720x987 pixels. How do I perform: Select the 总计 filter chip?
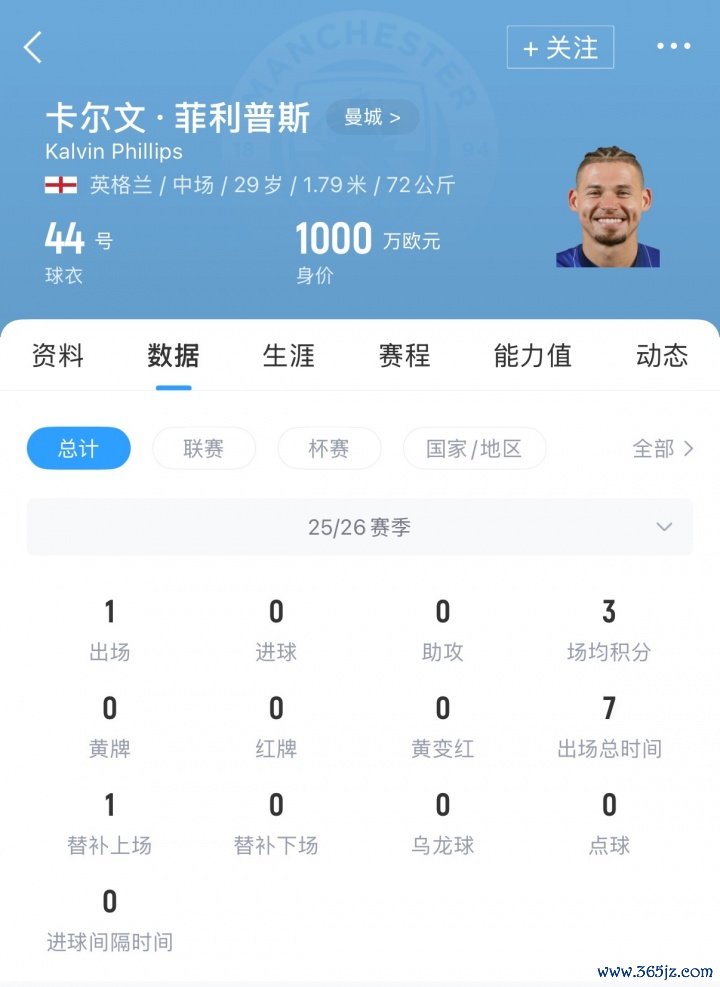78,449
